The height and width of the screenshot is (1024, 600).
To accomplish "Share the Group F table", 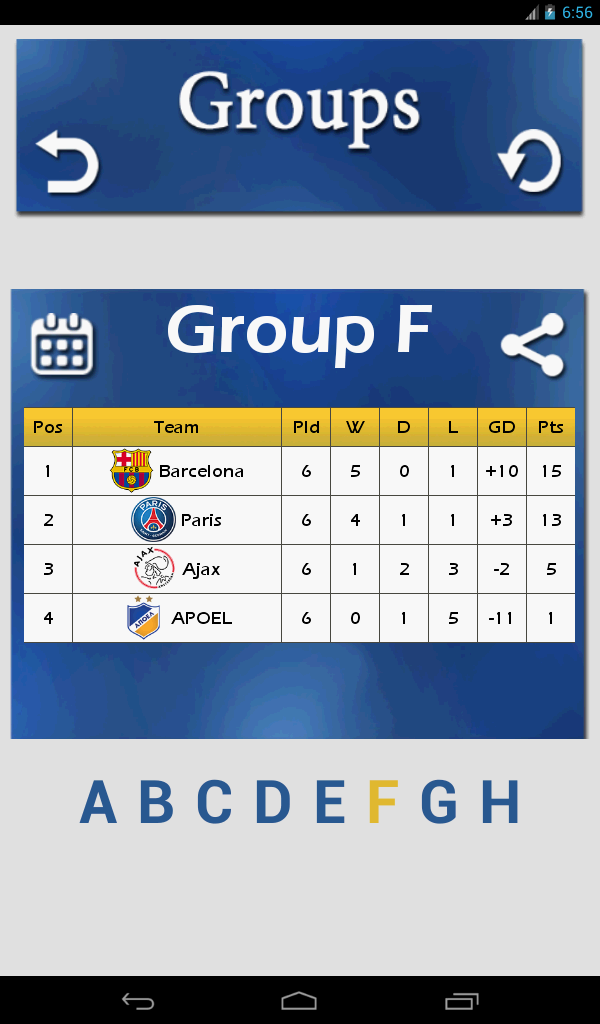I will coord(533,345).
